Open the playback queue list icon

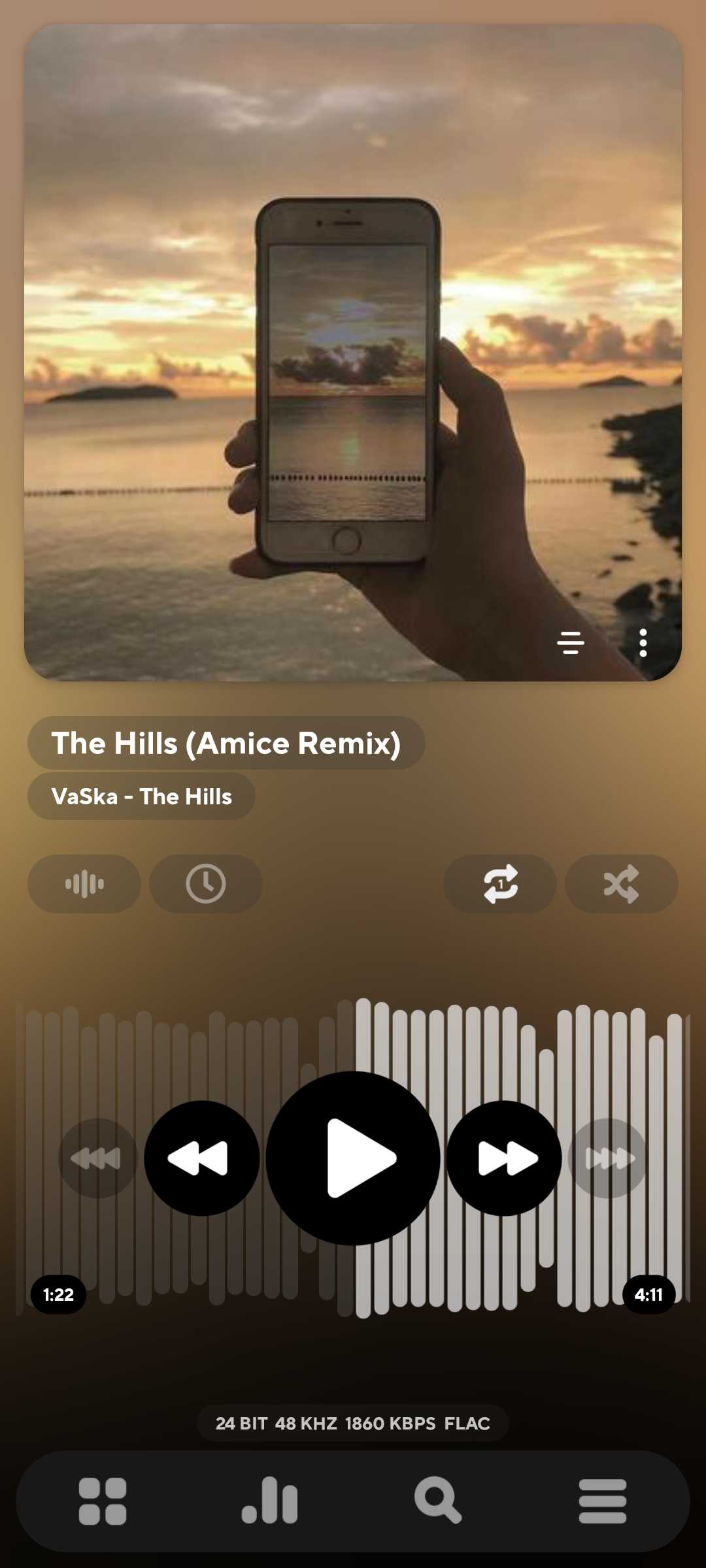point(570,643)
